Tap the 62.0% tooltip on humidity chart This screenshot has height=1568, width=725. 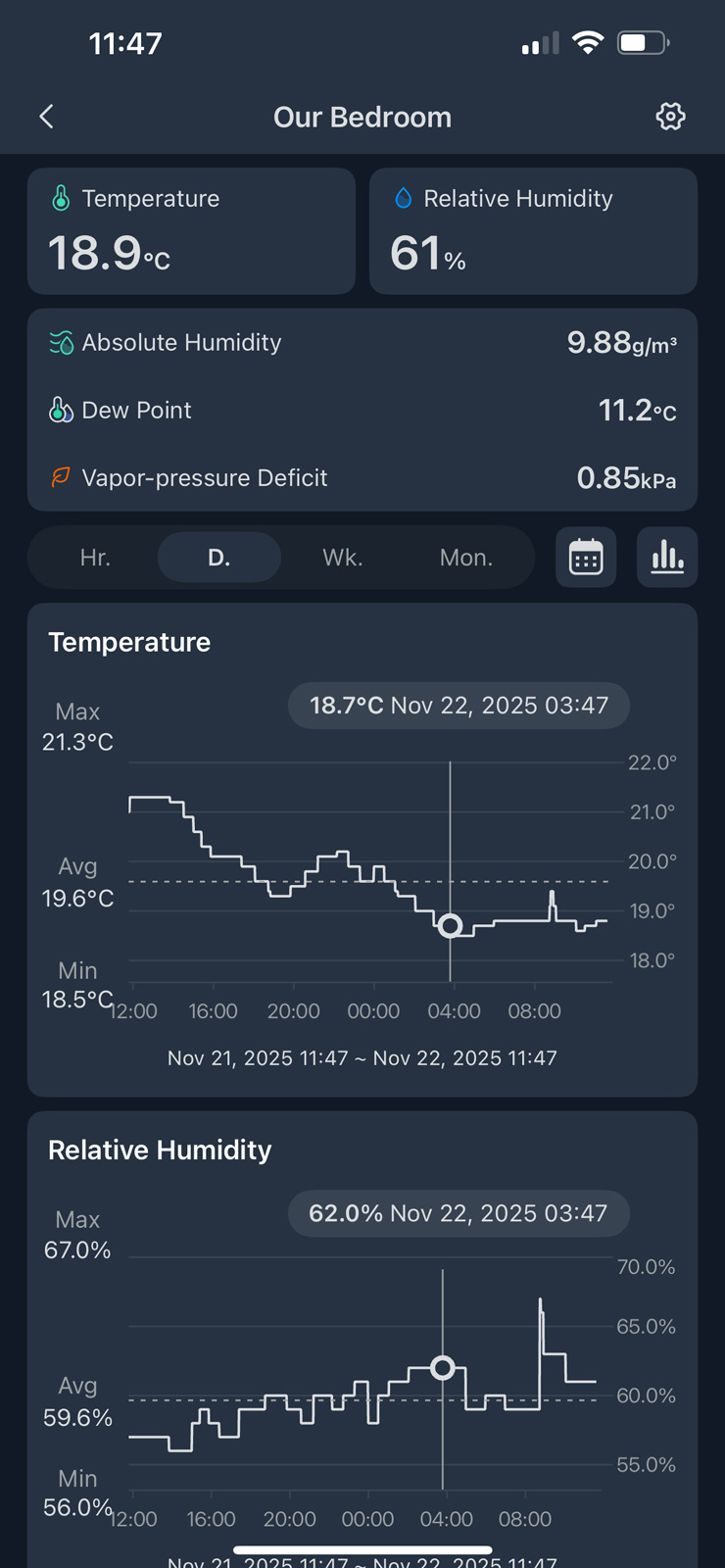click(459, 1213)
